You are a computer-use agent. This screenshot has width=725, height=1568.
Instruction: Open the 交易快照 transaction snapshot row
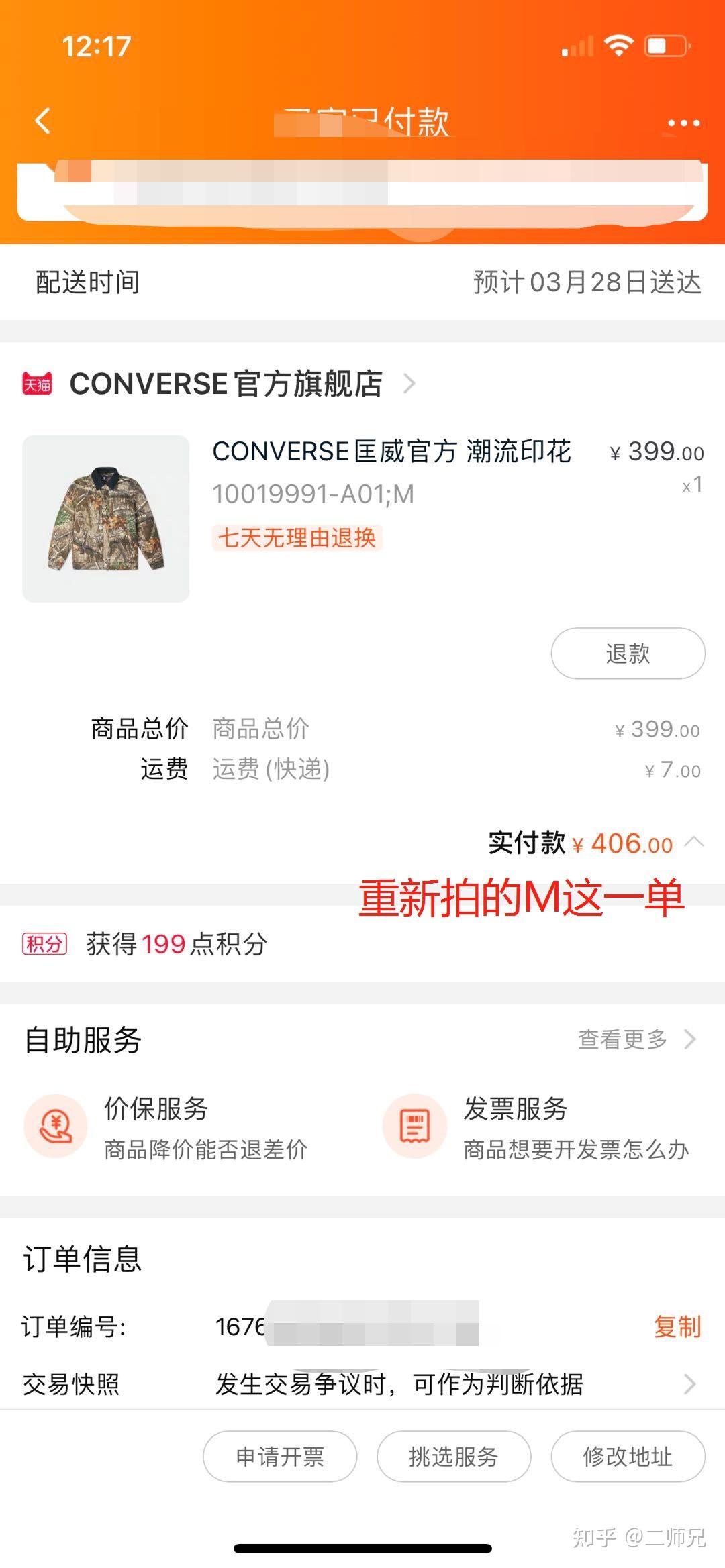pos(362,1384)
